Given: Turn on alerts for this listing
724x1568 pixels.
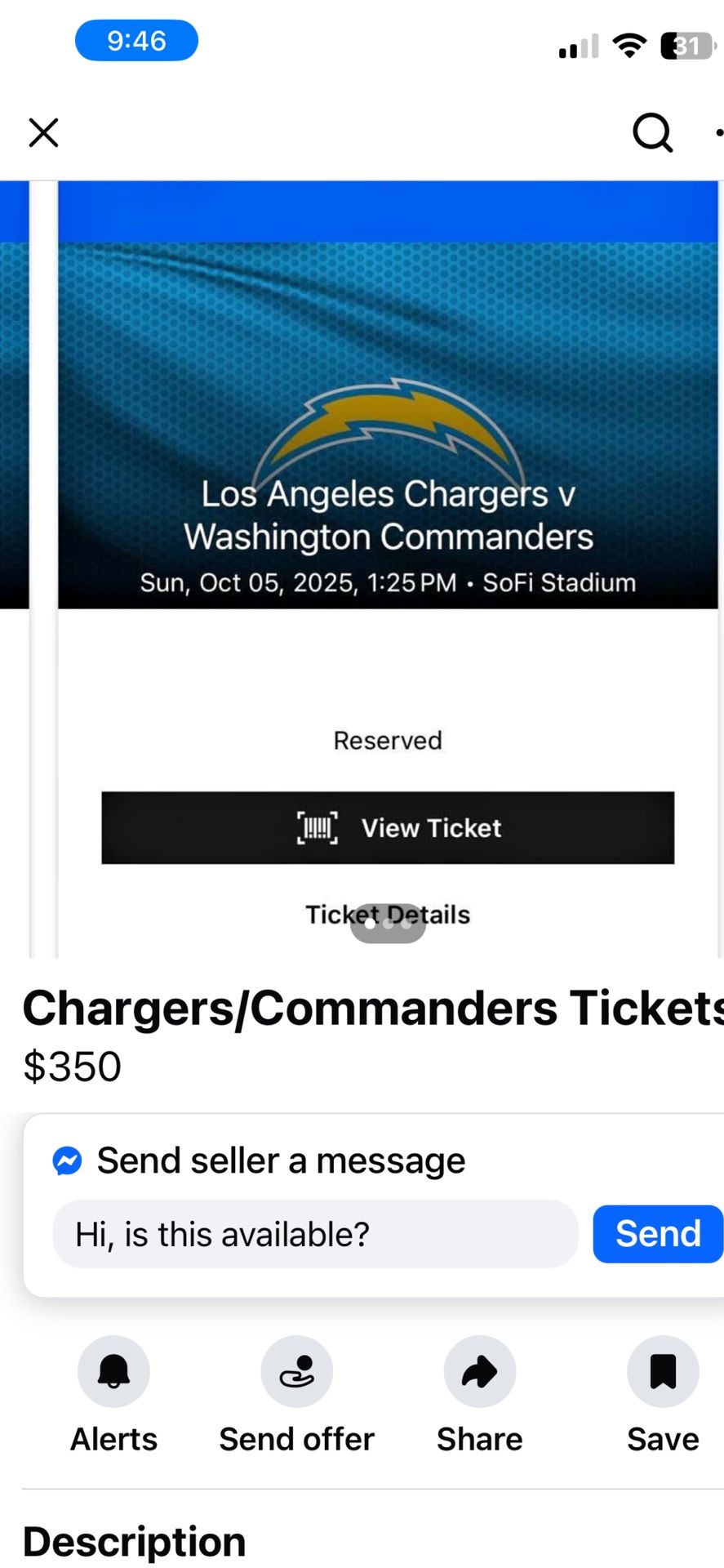Looking at the screenshot, I should (113, 1372).
